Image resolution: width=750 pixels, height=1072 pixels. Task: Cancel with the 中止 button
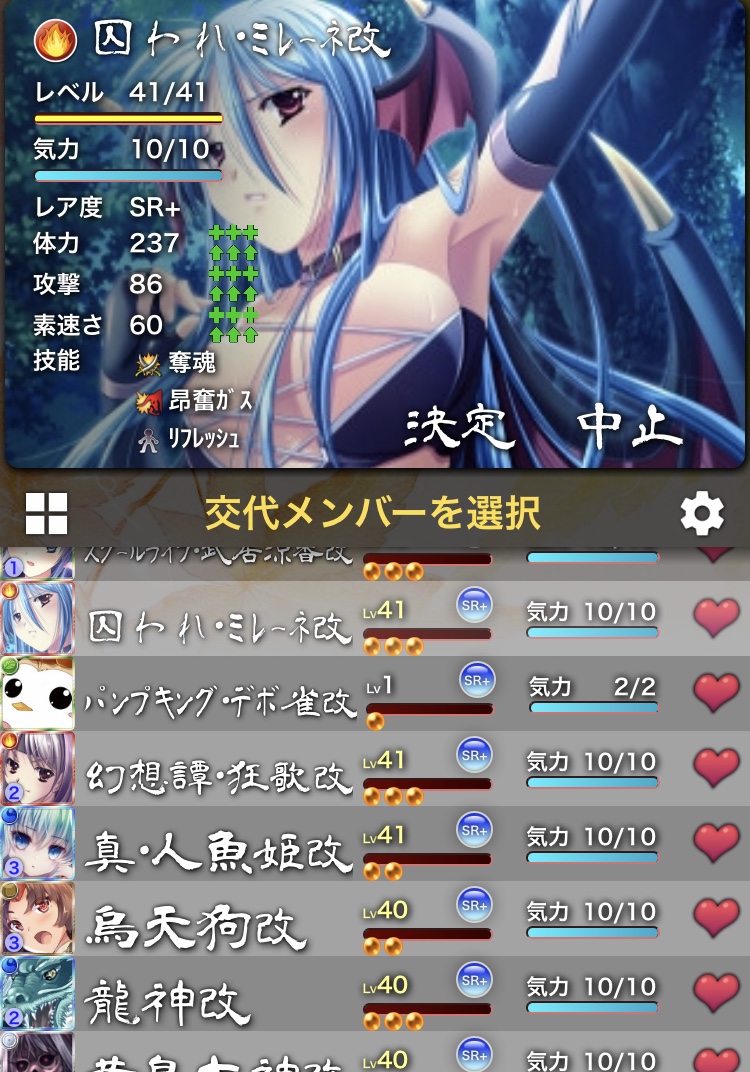point(630,427)
